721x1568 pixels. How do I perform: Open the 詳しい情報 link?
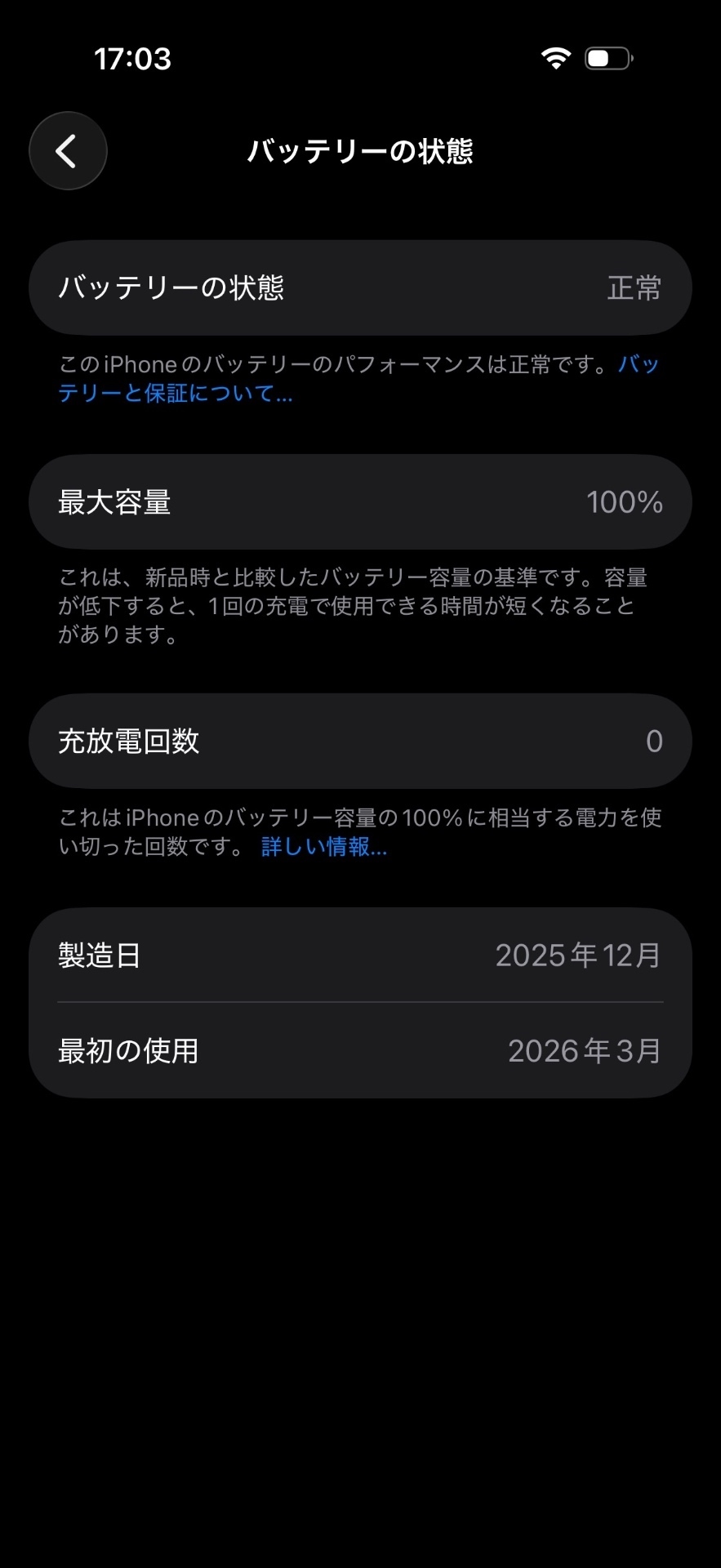tap(323, 847)
